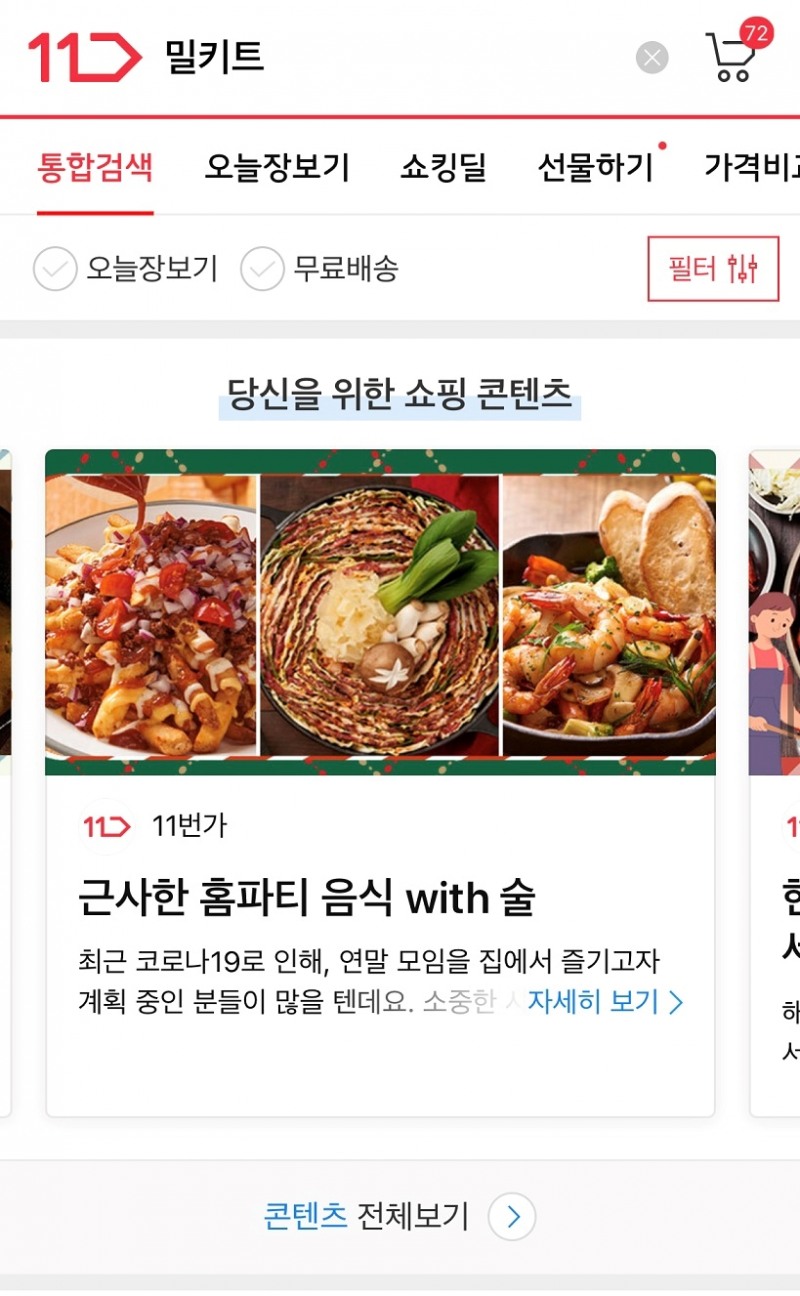Enable the 무료배송 free shipping checkbox
This screenshot has height=1296, width=800.
pos(261,269)
